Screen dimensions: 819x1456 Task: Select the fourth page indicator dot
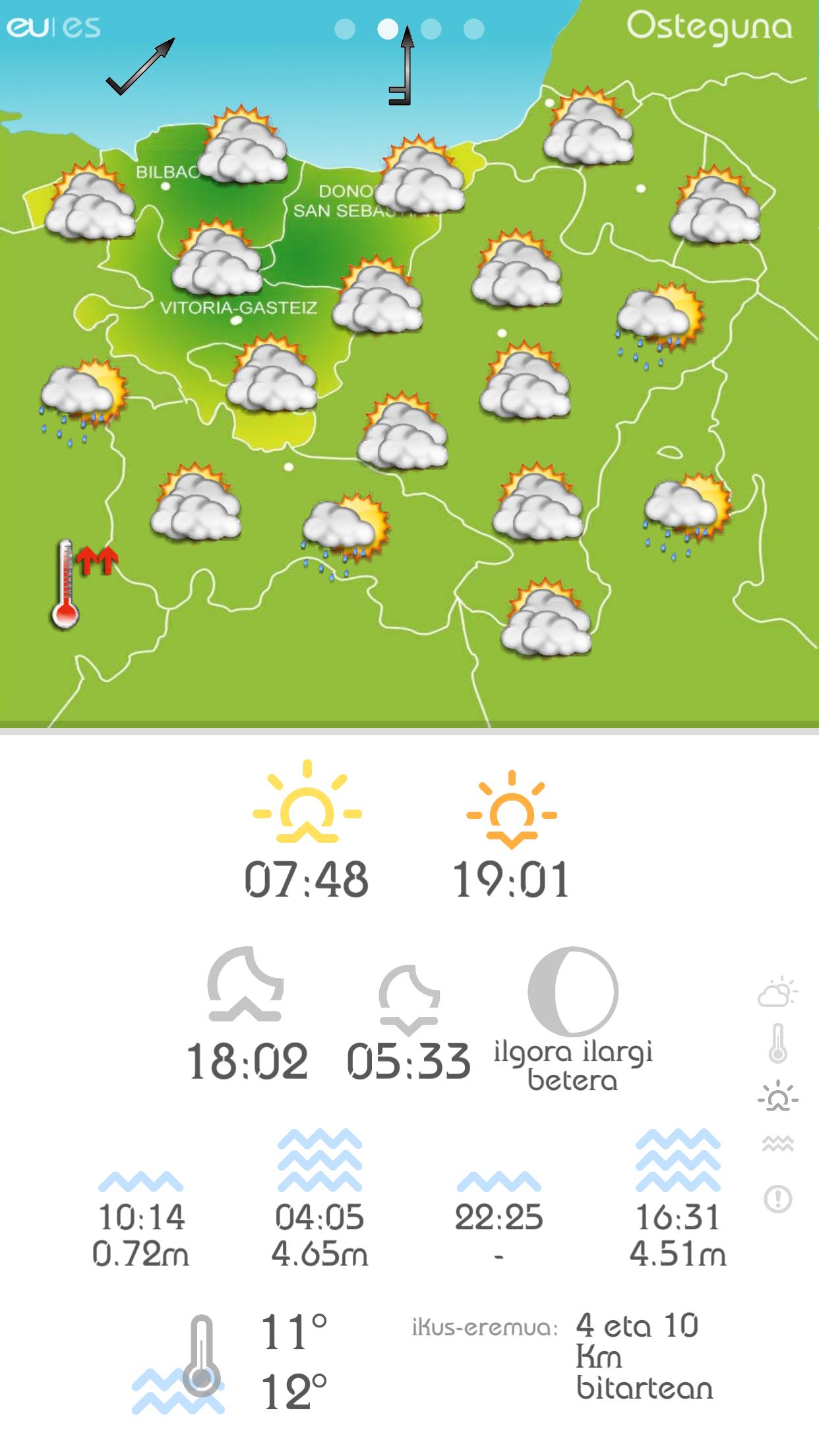[x=473, y=29]
